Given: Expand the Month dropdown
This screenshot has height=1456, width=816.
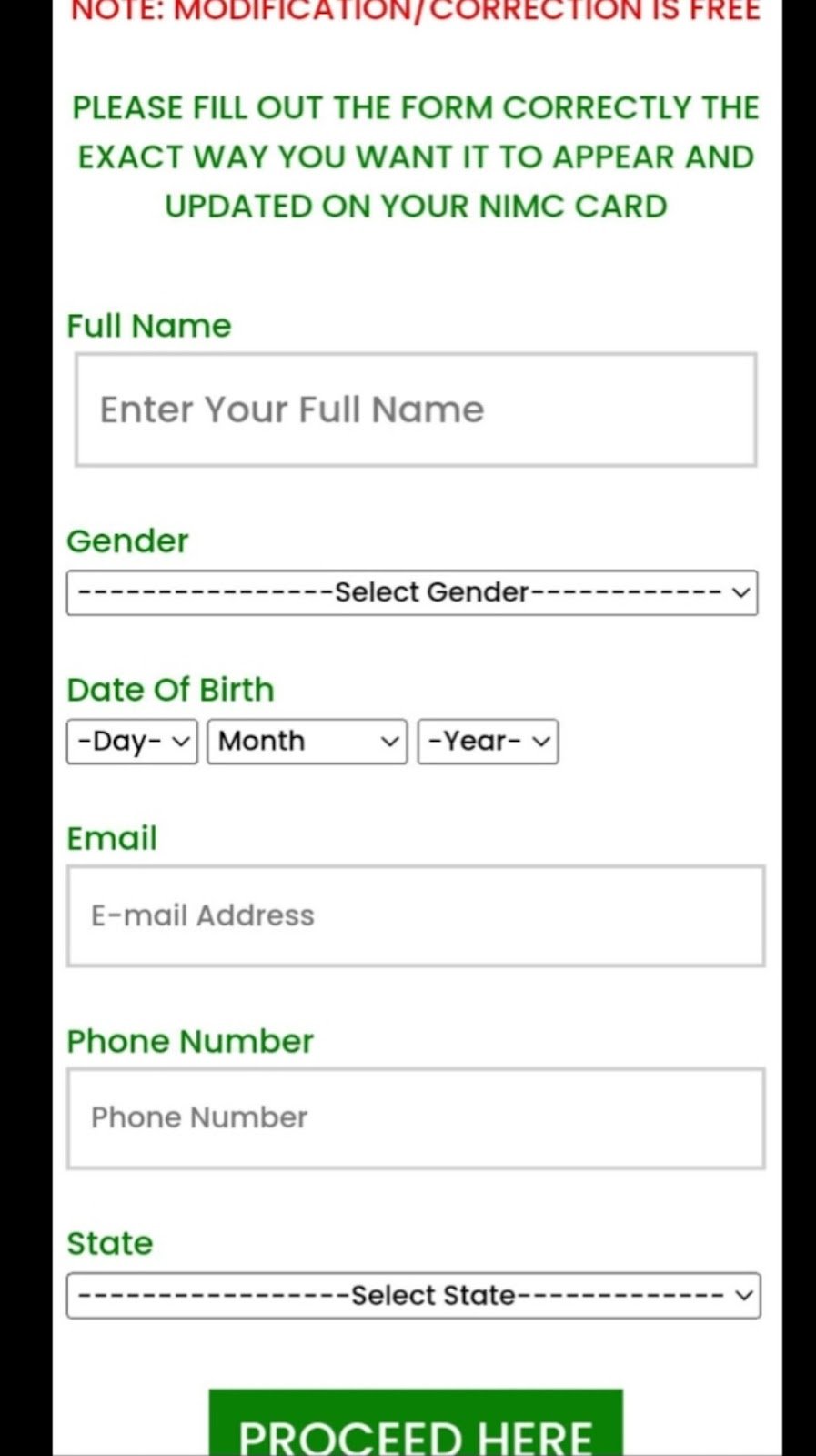Looking at the screenshot, I should [x=307, y=742].
